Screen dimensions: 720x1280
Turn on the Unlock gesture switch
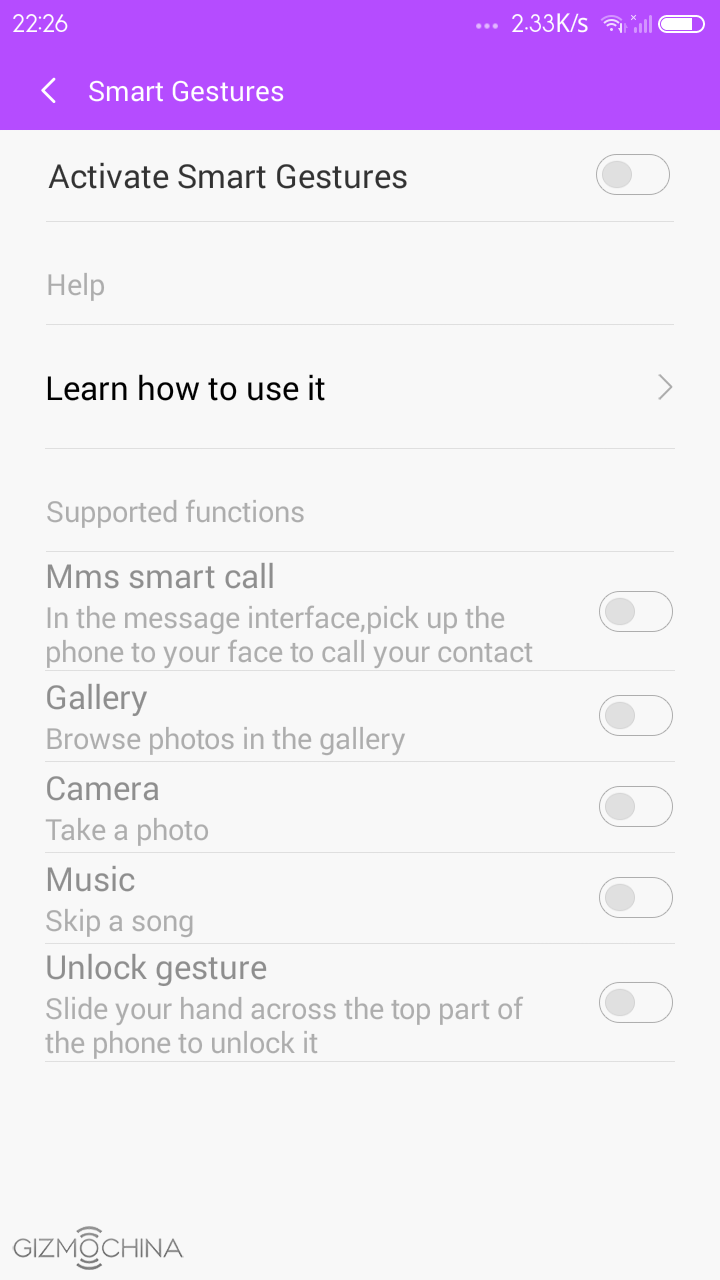[x=635, y=1002]
